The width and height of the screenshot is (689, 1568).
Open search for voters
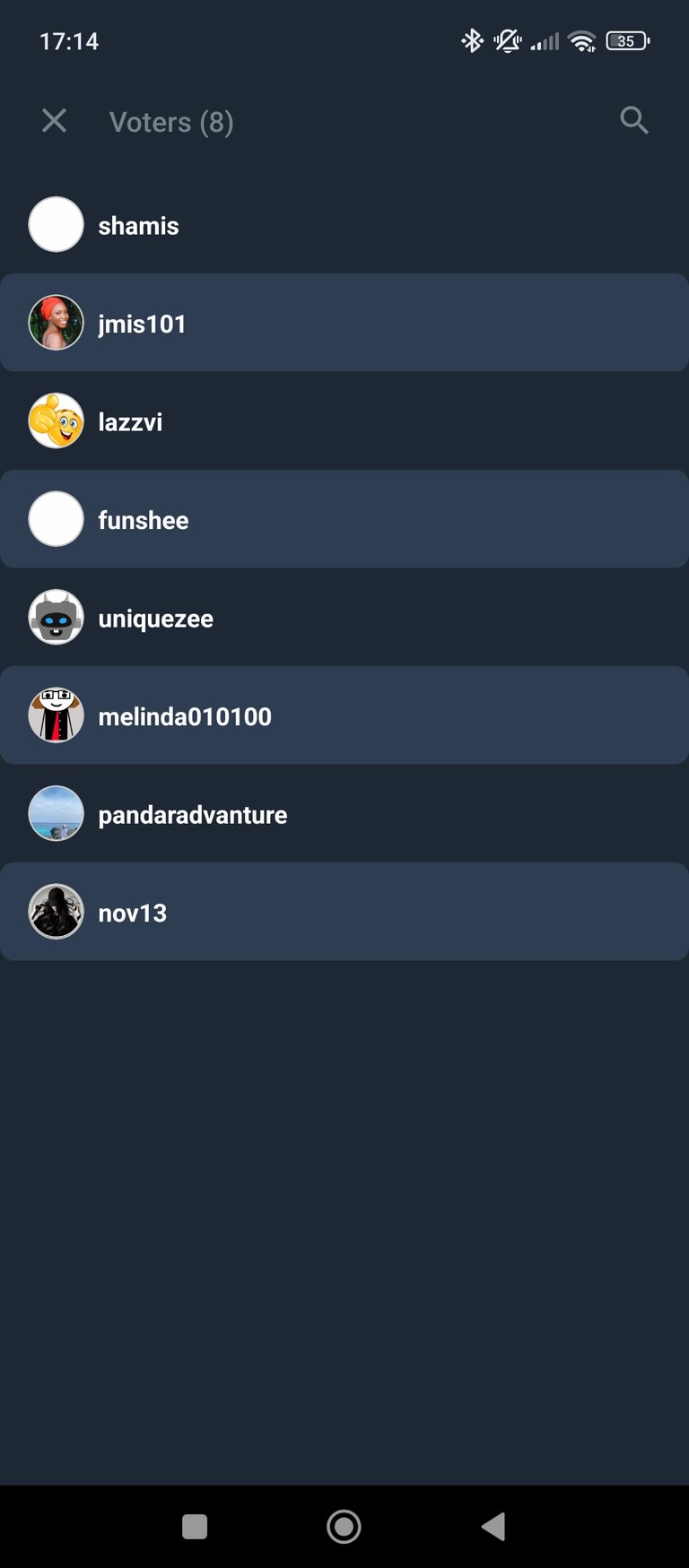[633, 120]
